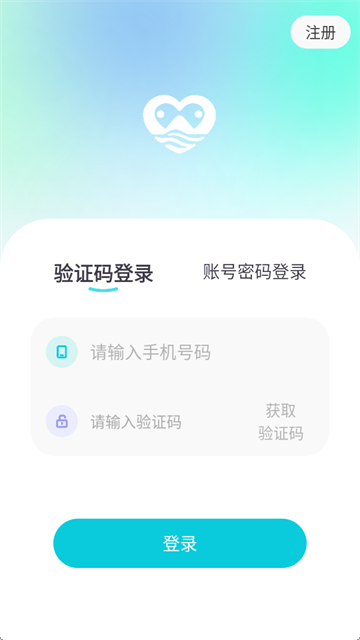Switch to 账号密码登录 tab
360x640 pixels.
(x=255, y=272)
